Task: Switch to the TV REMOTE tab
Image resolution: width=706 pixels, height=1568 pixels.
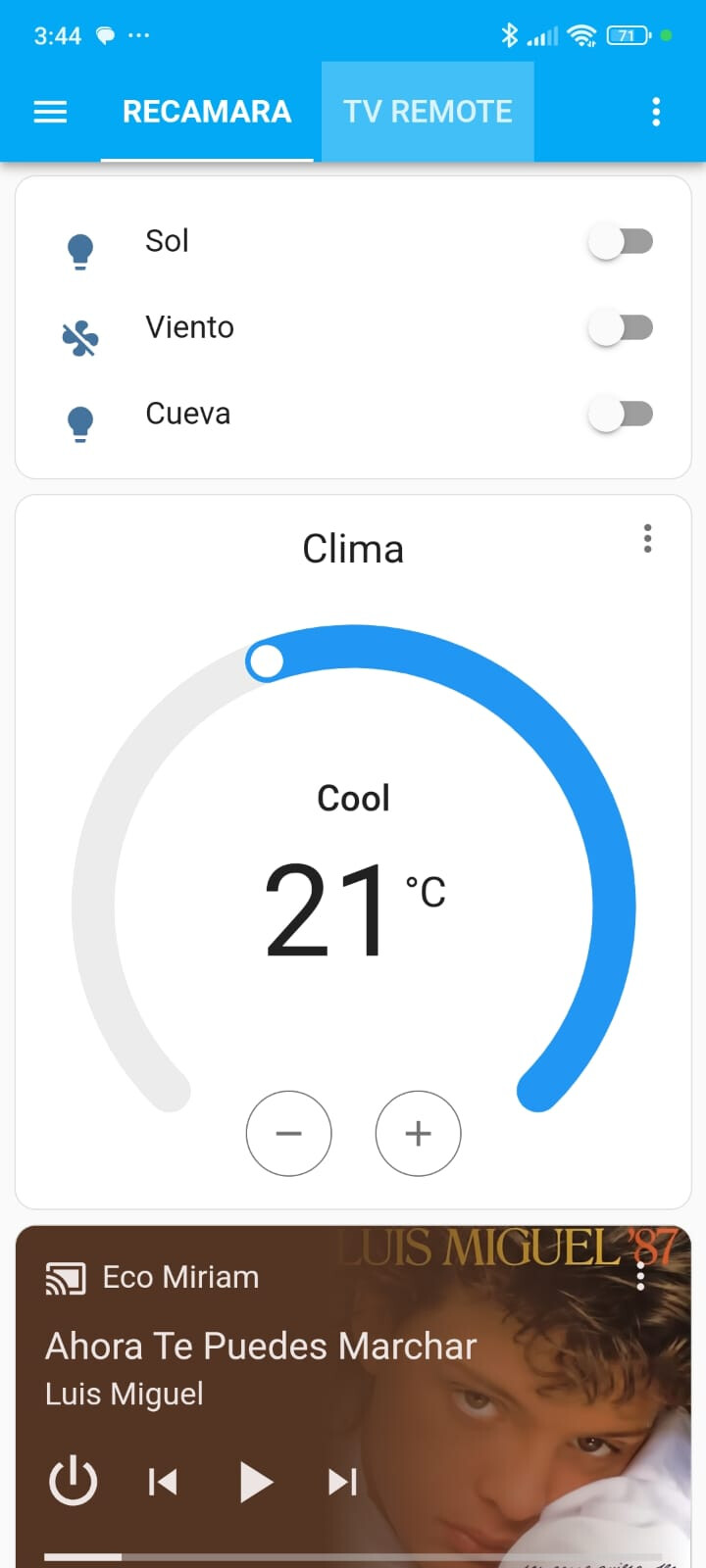Action: [x=428, y=112]
